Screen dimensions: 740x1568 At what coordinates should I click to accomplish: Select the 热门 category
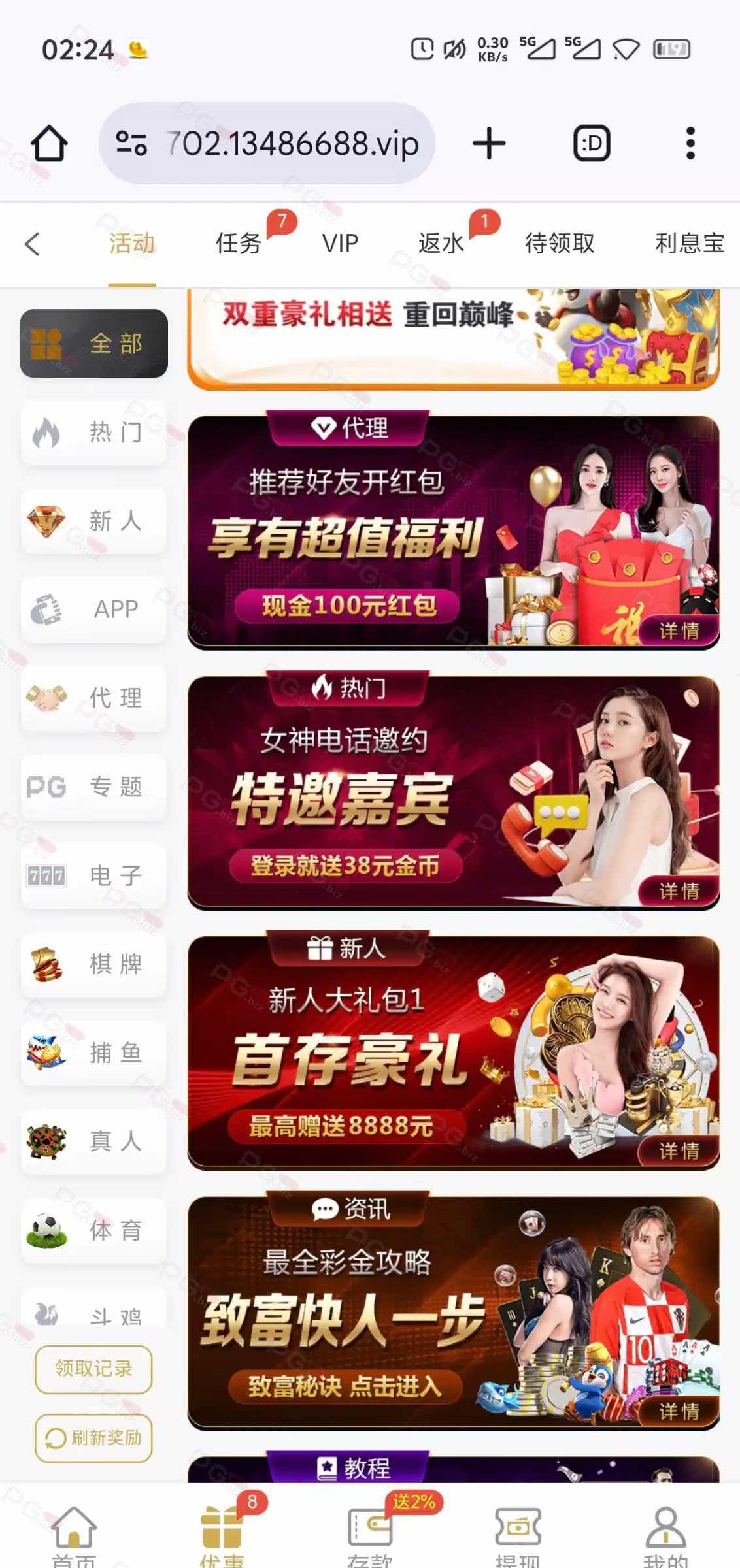(x=93, y=432)
